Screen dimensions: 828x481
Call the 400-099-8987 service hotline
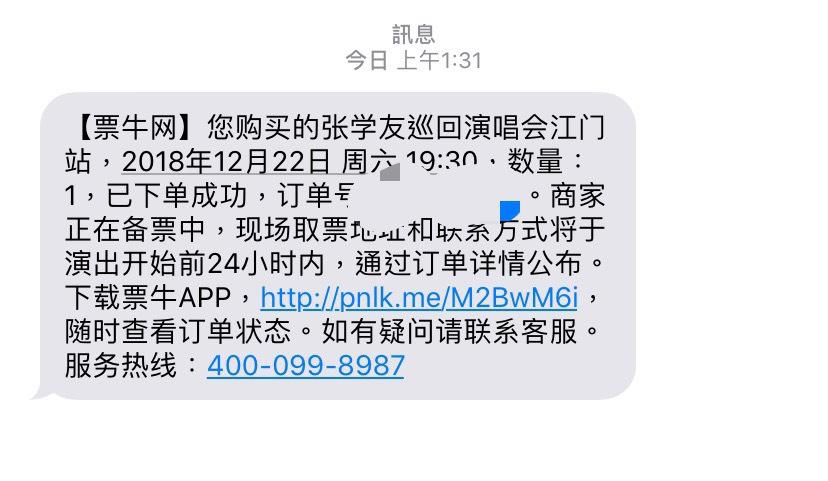[x=305, y=365]
